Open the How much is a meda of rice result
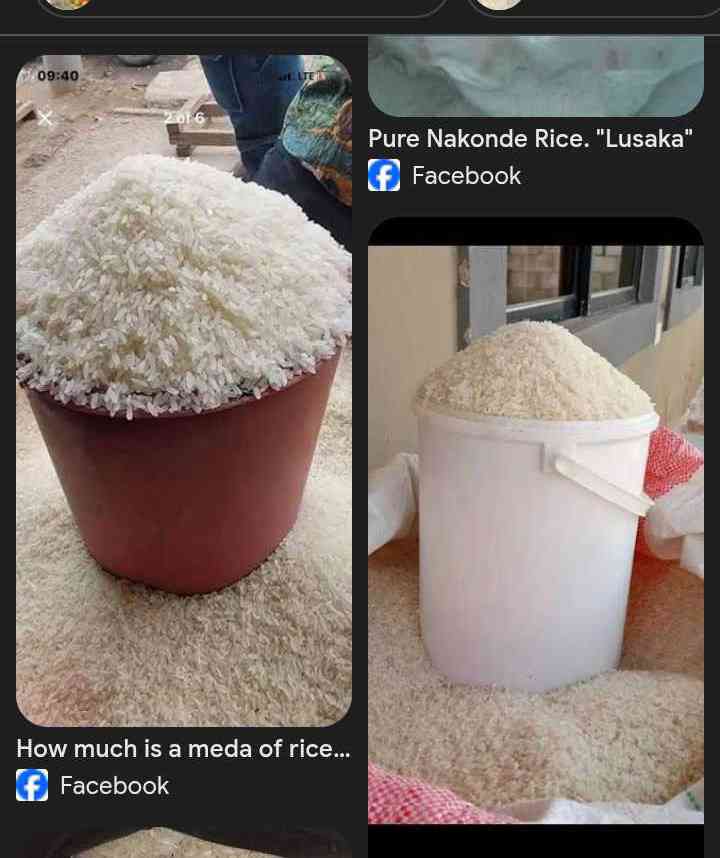 tap(183, 749)
